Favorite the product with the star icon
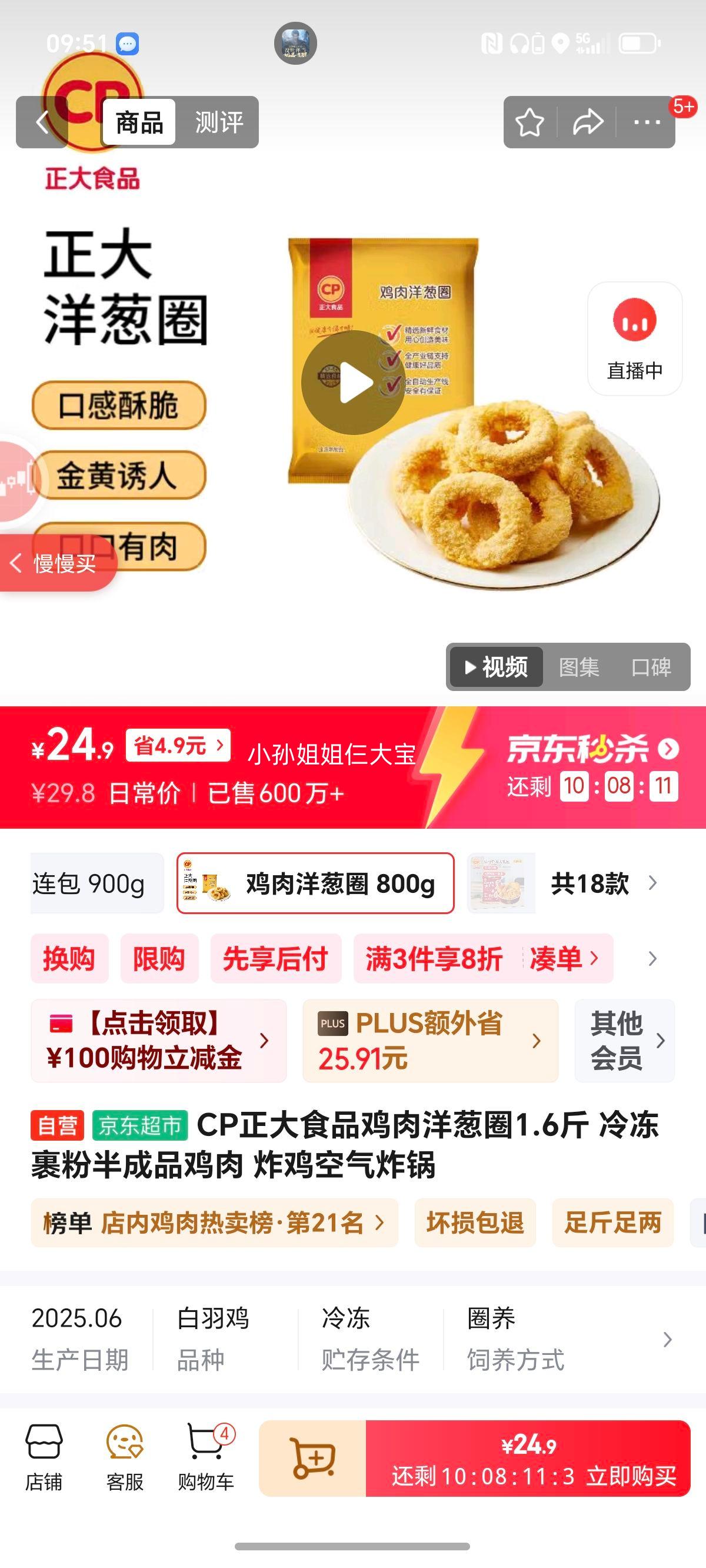Image resolution: width=706 pixels, height=1568 pixels. [x=529, y=122]
